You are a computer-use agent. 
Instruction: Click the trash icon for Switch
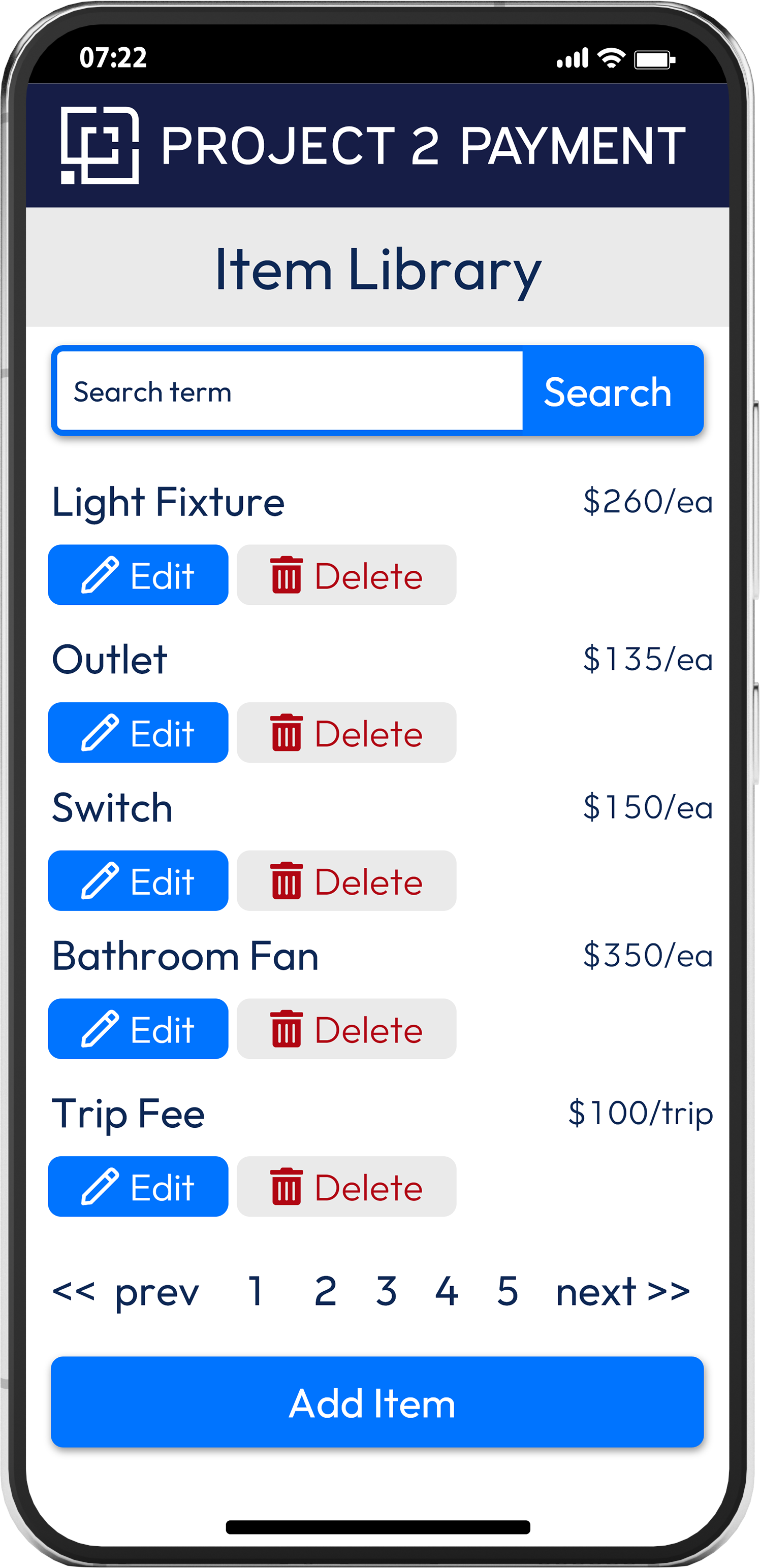286,881
